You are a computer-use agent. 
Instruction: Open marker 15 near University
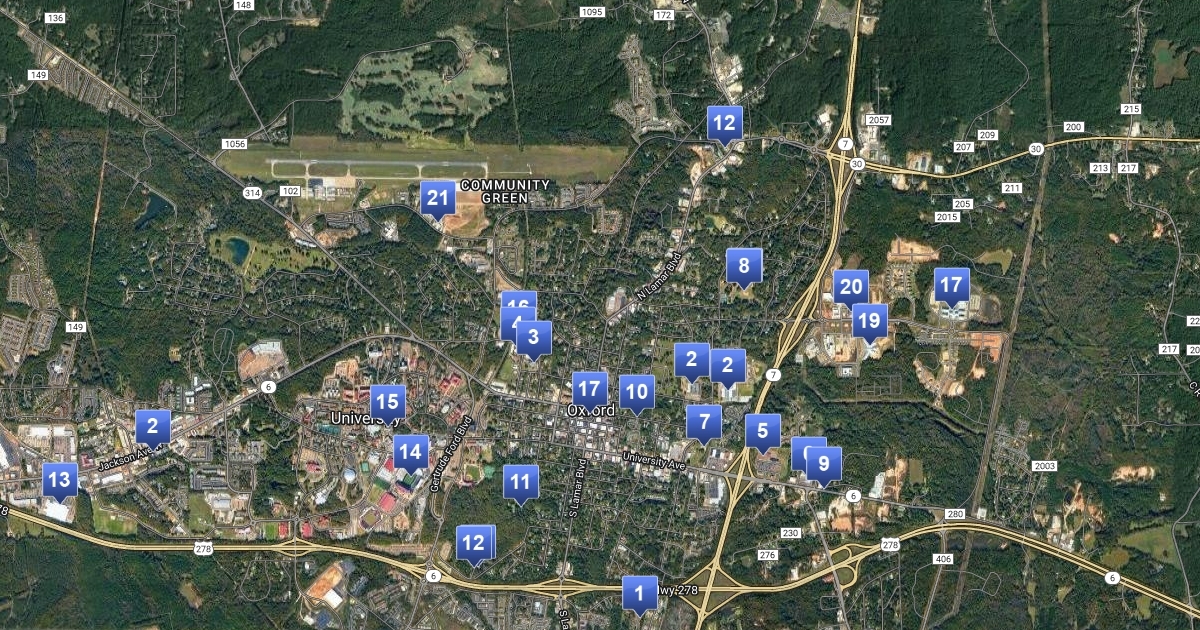pos(388,403)
